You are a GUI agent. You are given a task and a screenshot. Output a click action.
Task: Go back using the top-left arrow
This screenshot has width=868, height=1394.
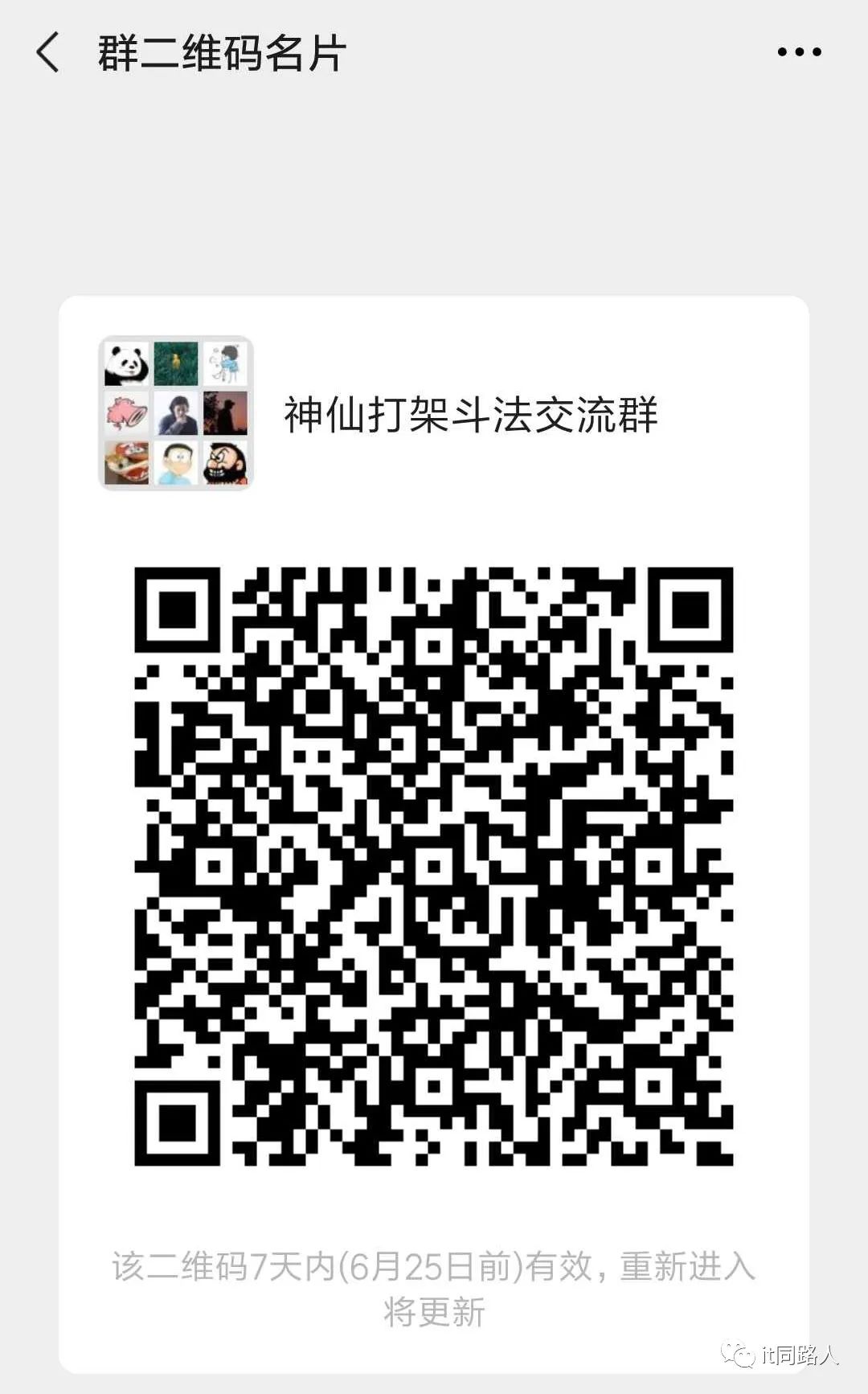click(x=48, y=52)
